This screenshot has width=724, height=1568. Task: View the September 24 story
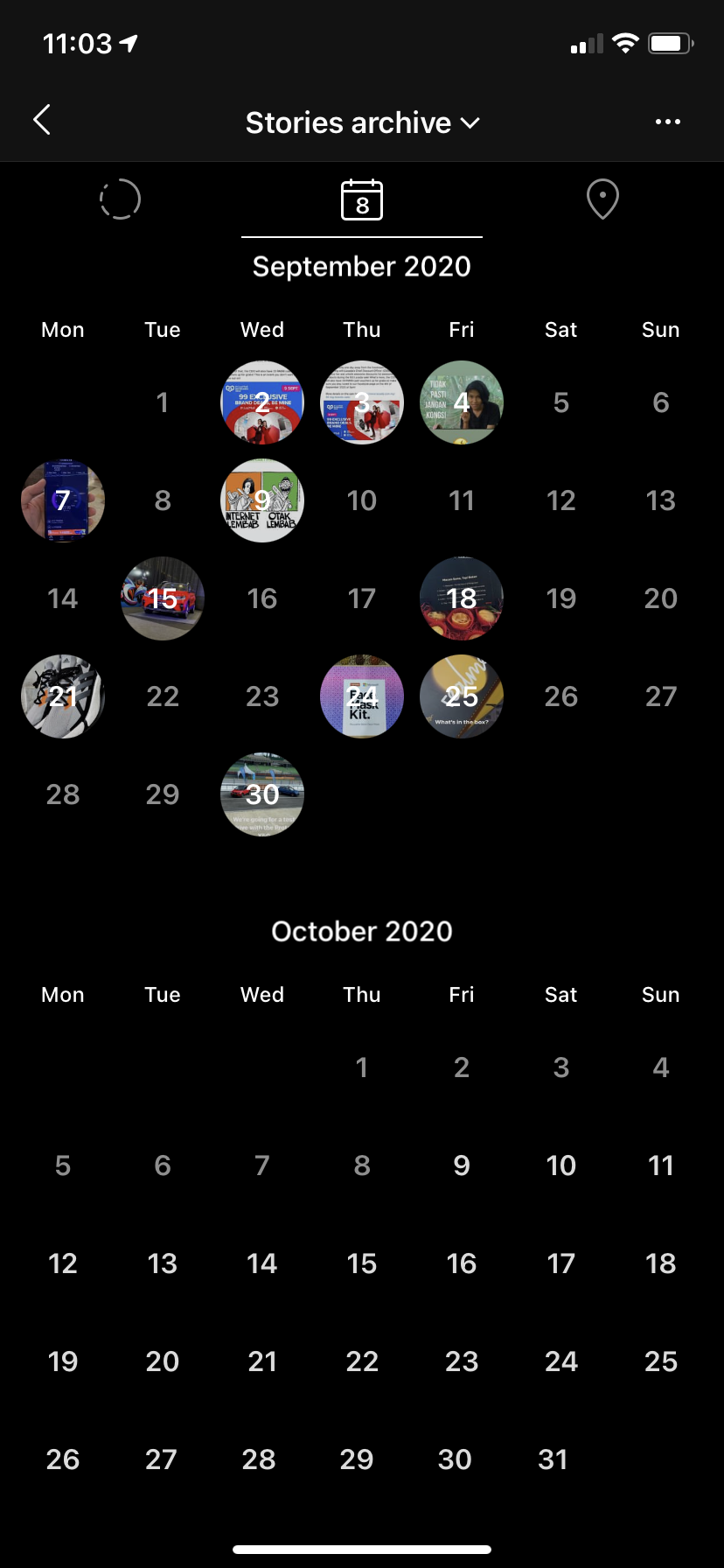362,696
